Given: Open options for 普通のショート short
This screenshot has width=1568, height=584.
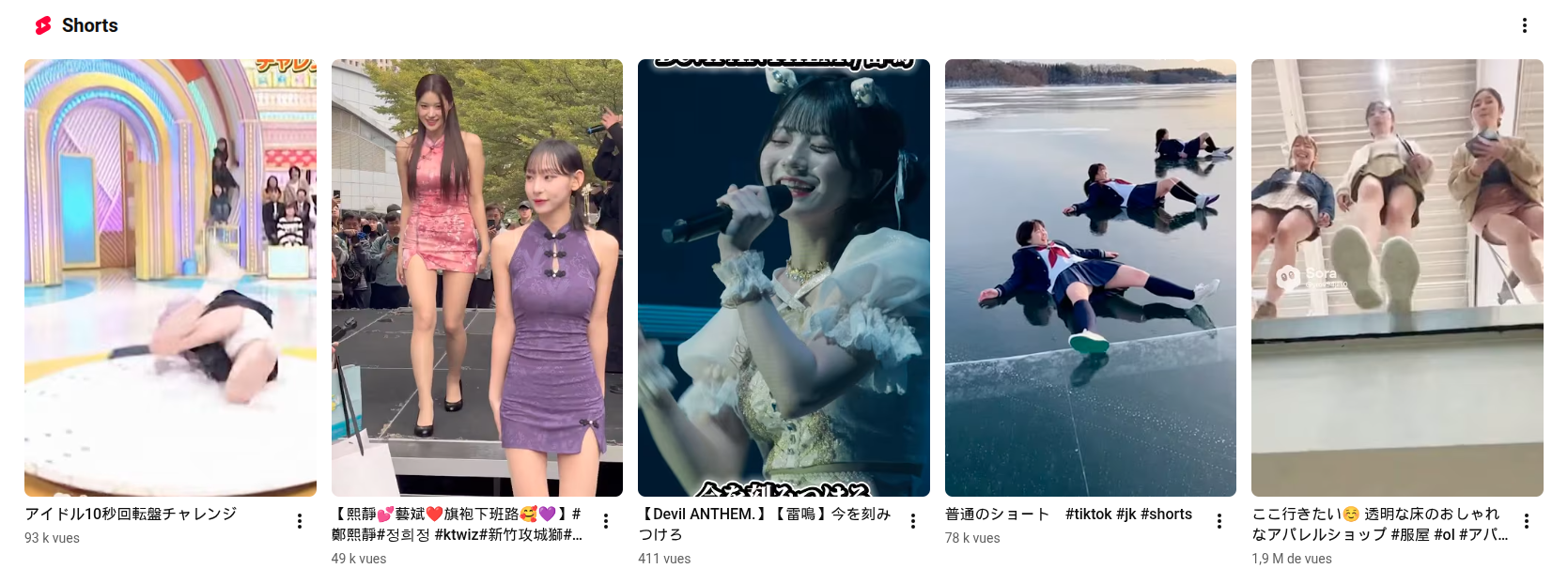Looking at the screenshot, I should point(1219,521).
